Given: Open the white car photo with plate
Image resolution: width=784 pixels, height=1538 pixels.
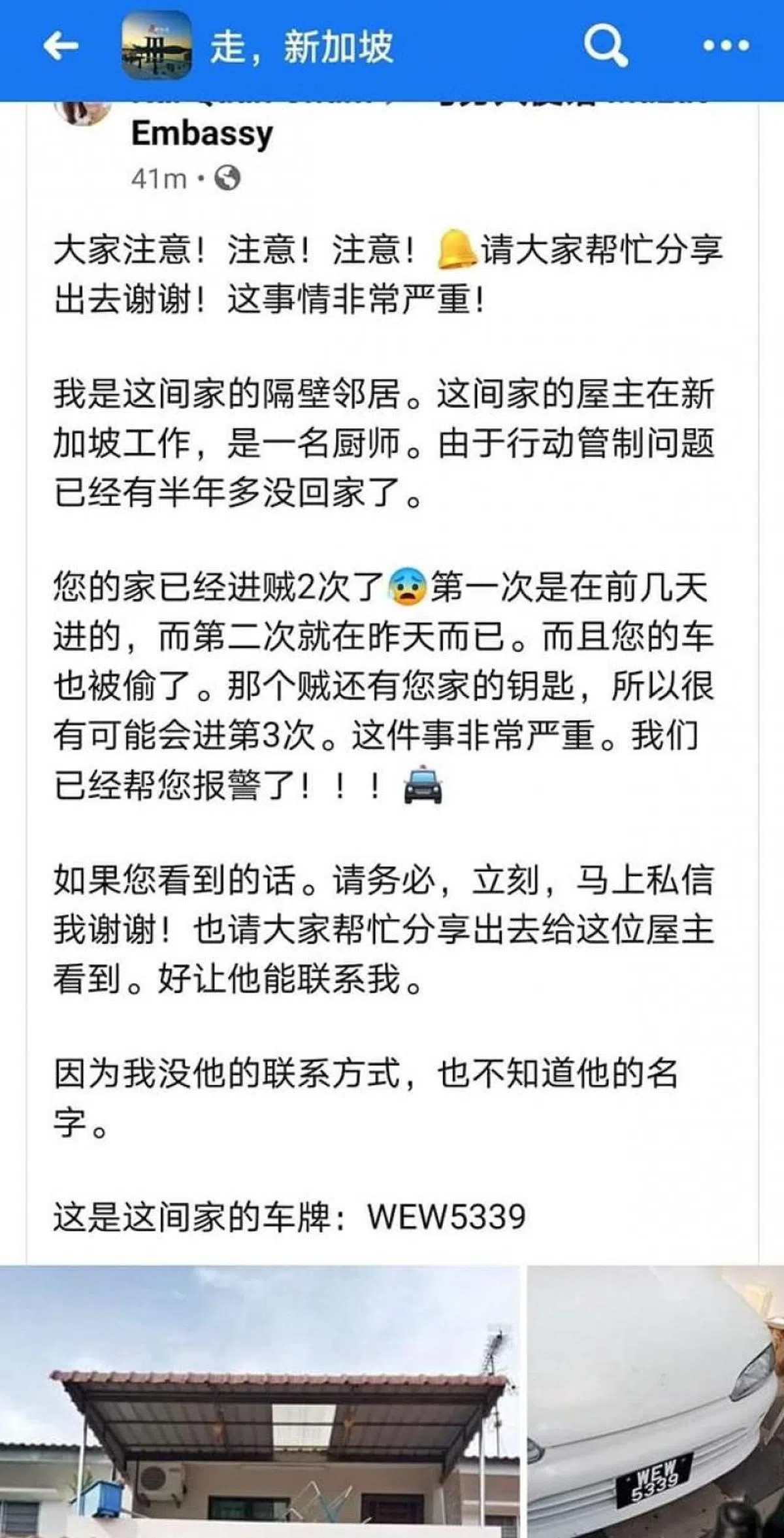Looking at the screenshot, I should [x=655, y=1402].
